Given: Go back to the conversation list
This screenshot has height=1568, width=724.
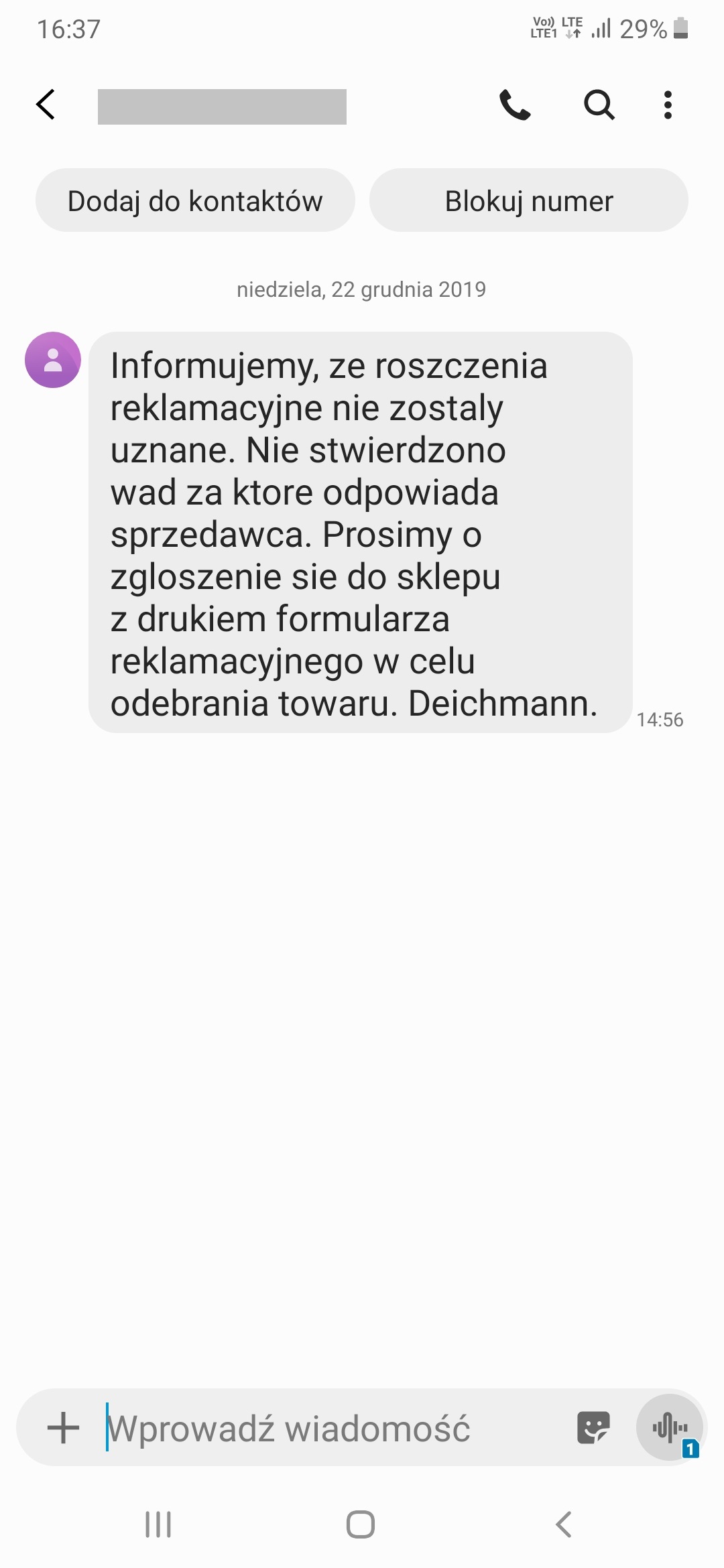Looking at the screenshot, I should tap(46, 105).
